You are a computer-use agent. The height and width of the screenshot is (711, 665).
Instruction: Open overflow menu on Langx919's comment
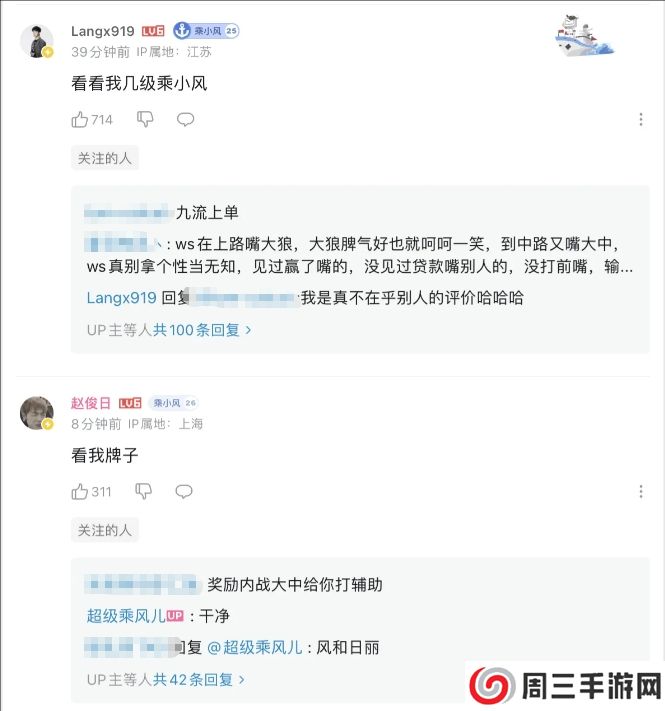point(641,120)
